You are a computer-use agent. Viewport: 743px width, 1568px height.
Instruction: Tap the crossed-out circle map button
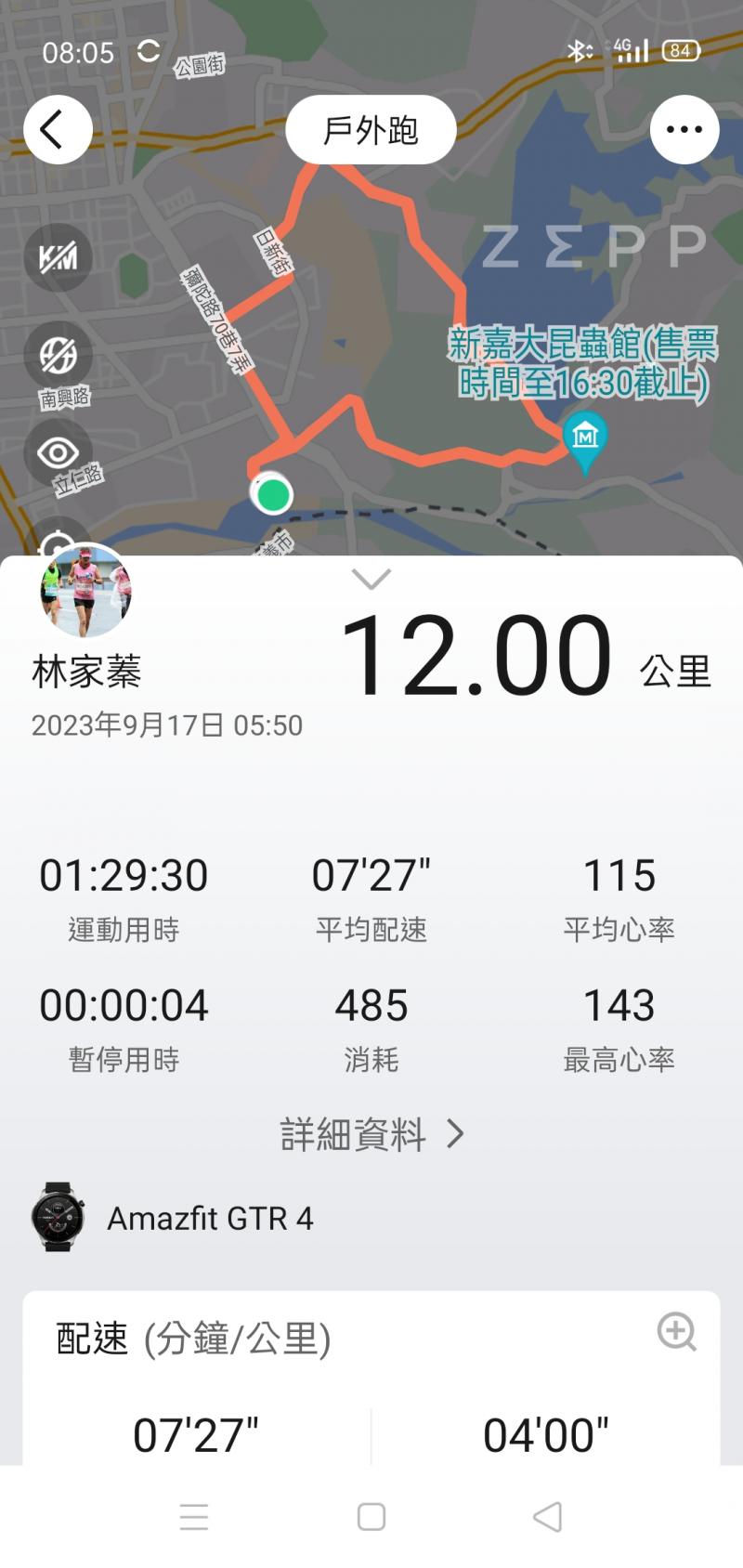pos(58,355)
